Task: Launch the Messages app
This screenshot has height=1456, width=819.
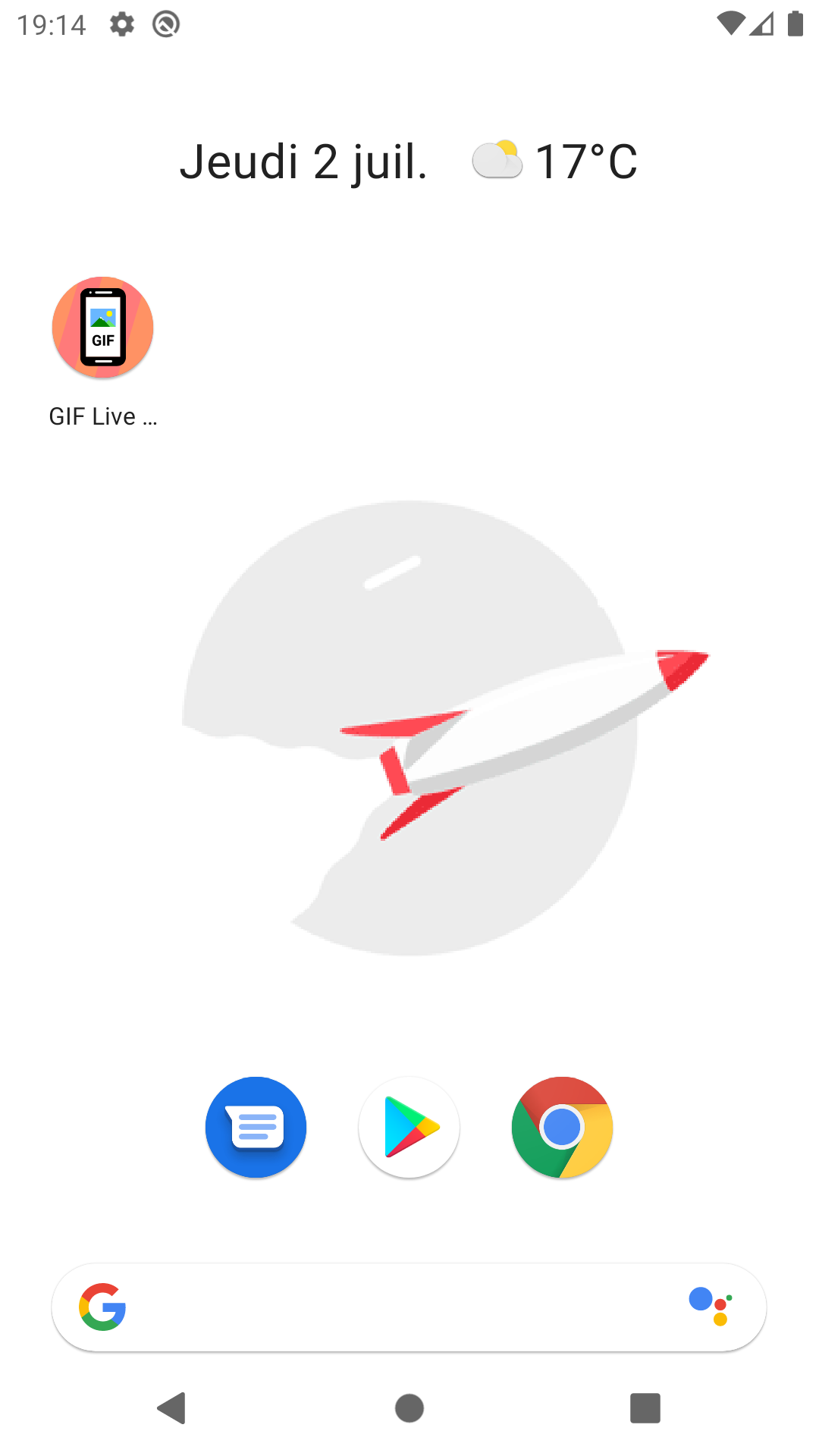Action: click(256, 1127)
